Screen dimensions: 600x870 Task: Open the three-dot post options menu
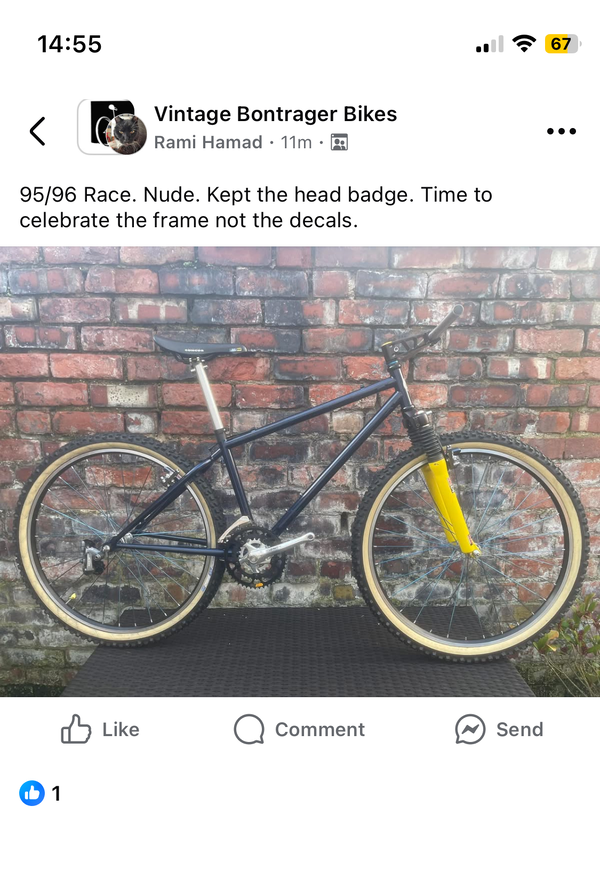coord(561,131)
